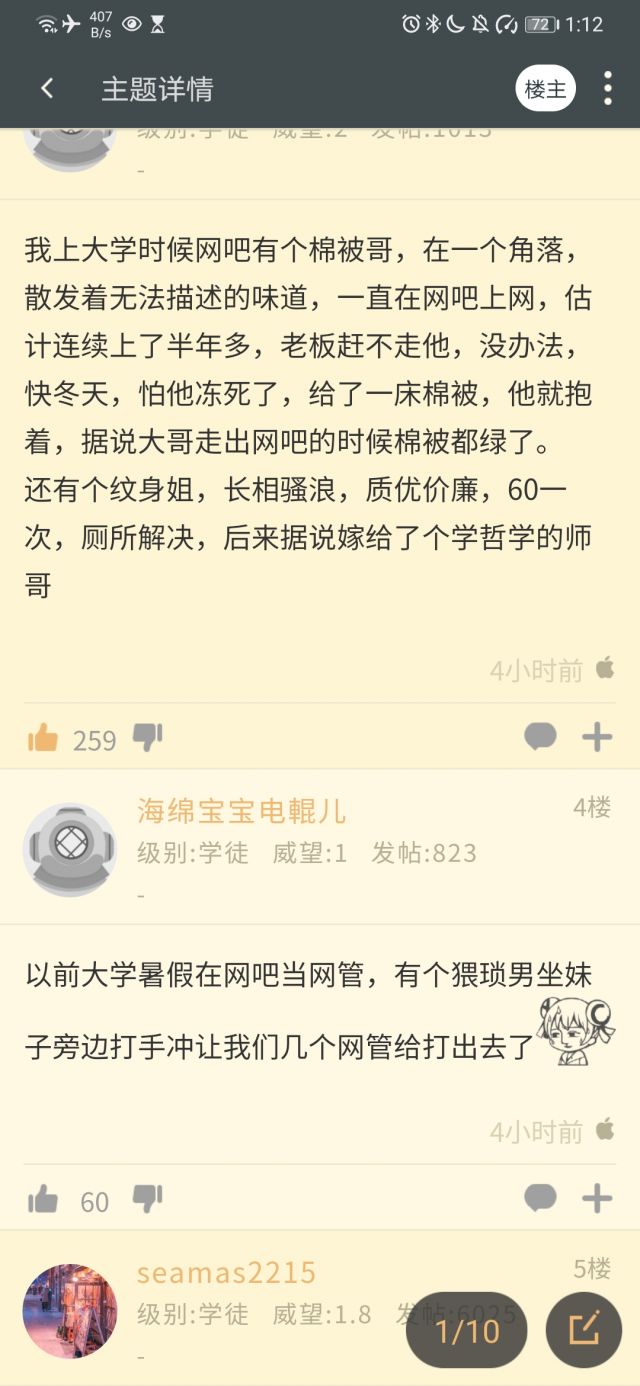
Task: Like the 4楼 post with 60 likes
Action: click(43, 1199)
